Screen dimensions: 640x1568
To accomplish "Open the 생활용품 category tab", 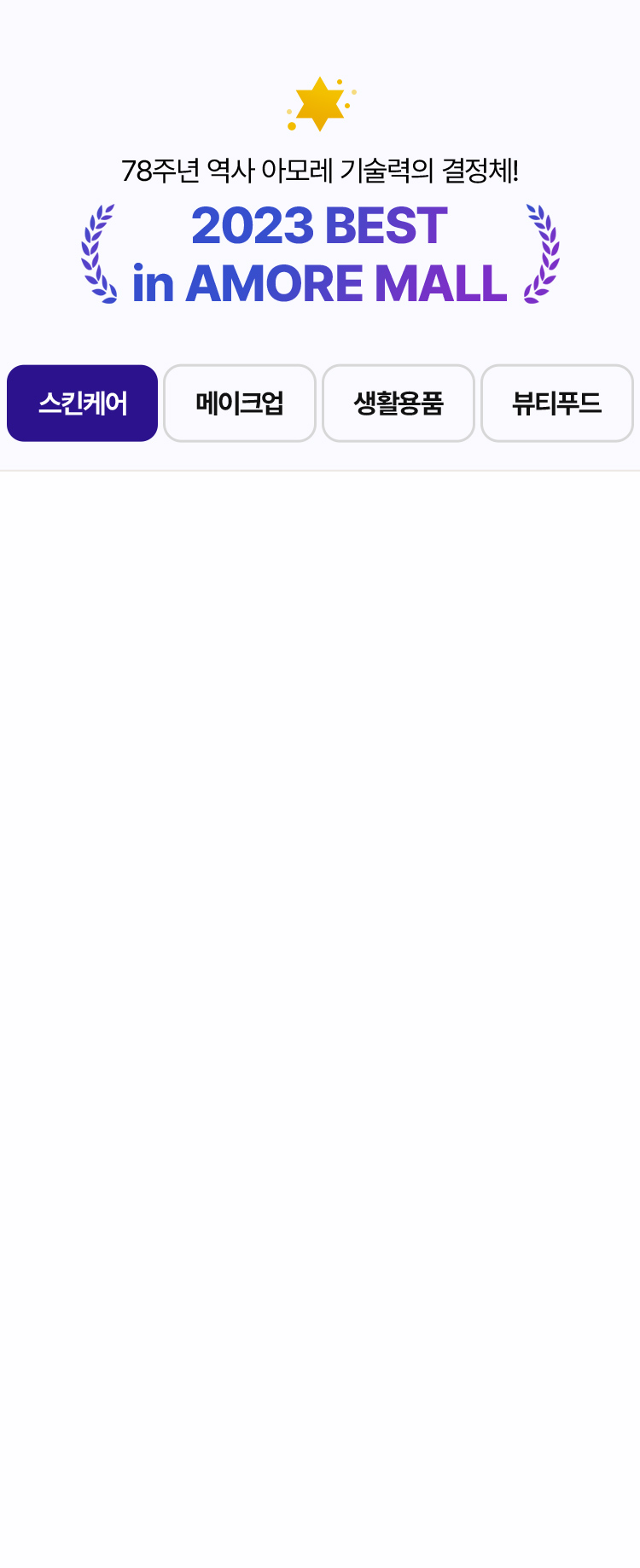I will click(x=399, y=404).
